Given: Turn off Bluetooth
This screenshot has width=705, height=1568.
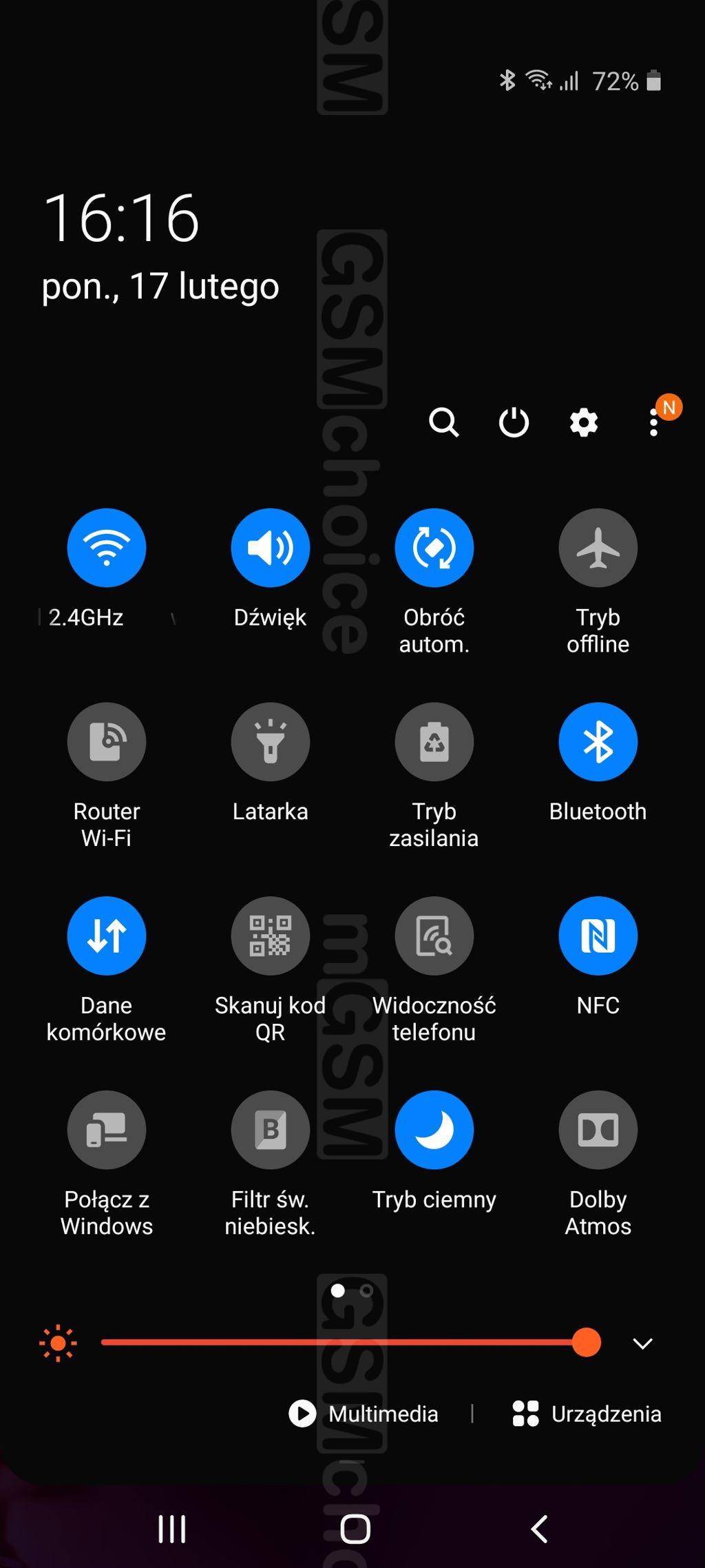Looking at the screenshot, I should coord(598,742).
